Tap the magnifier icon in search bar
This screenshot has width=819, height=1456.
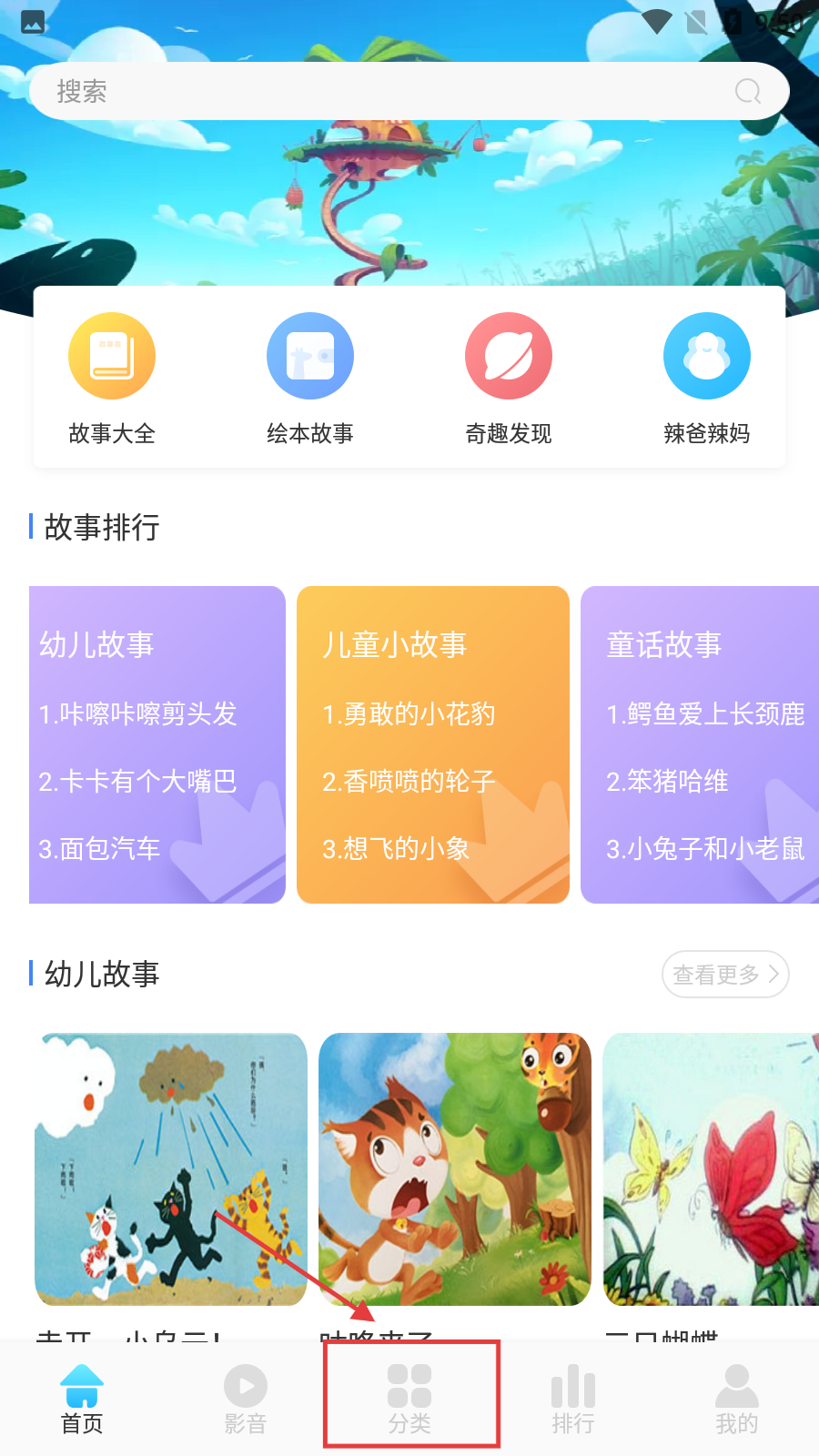[748, 91]
